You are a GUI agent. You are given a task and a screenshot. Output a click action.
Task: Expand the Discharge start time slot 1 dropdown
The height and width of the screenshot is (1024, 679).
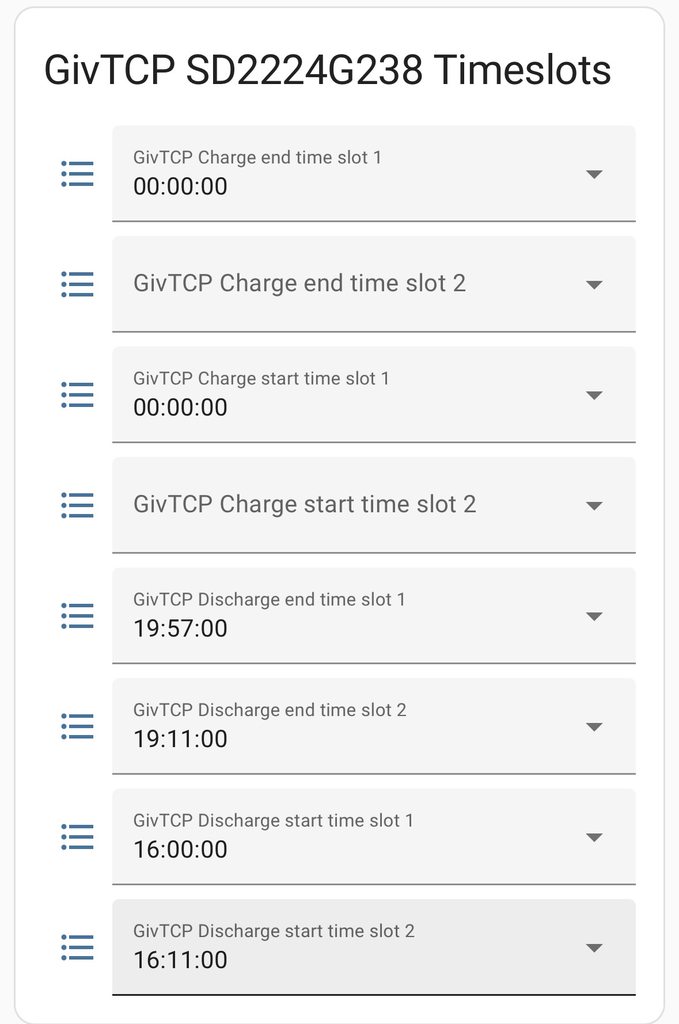click(373, 837)
